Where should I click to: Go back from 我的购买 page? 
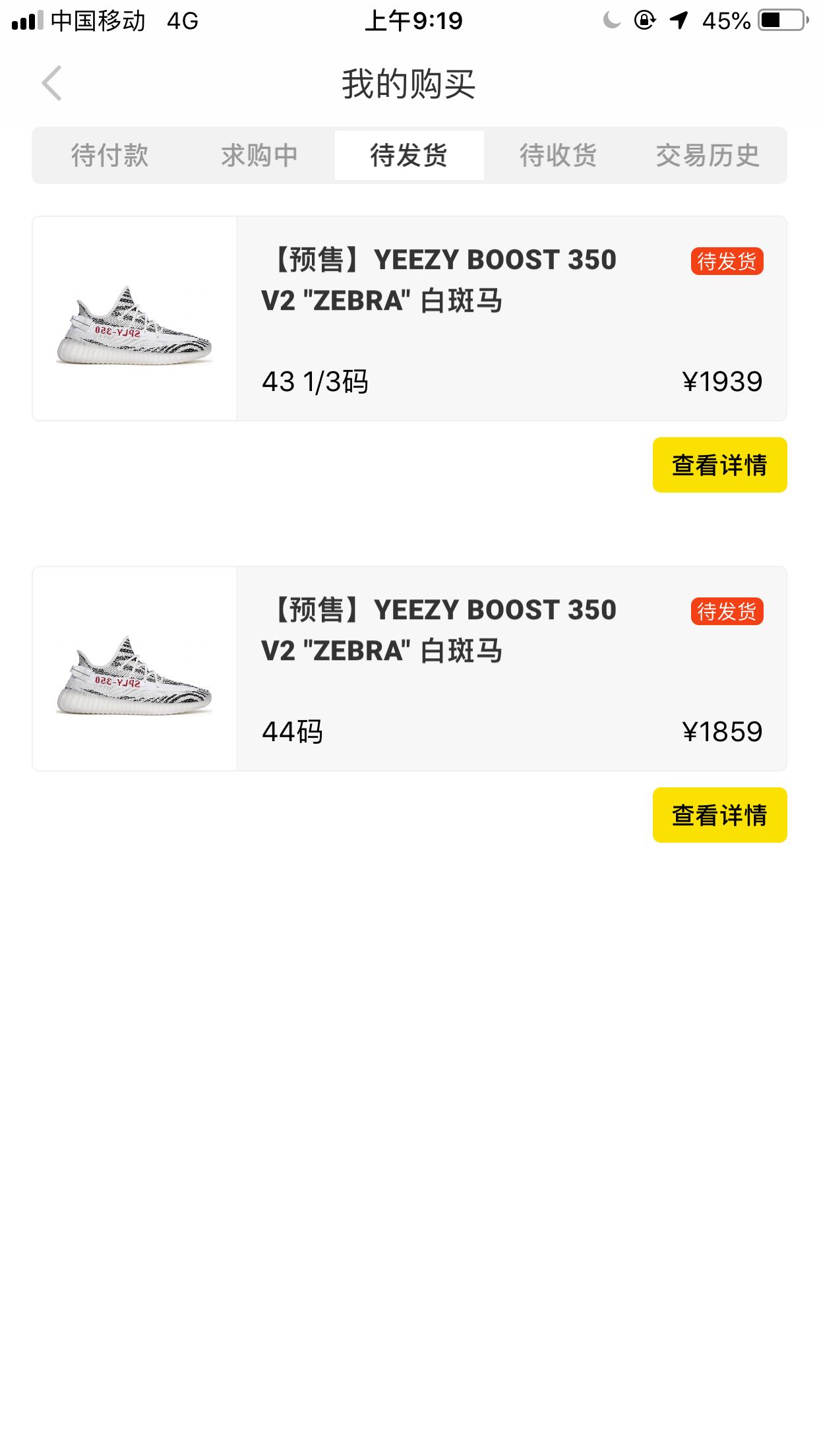click(x=51, y=83)
